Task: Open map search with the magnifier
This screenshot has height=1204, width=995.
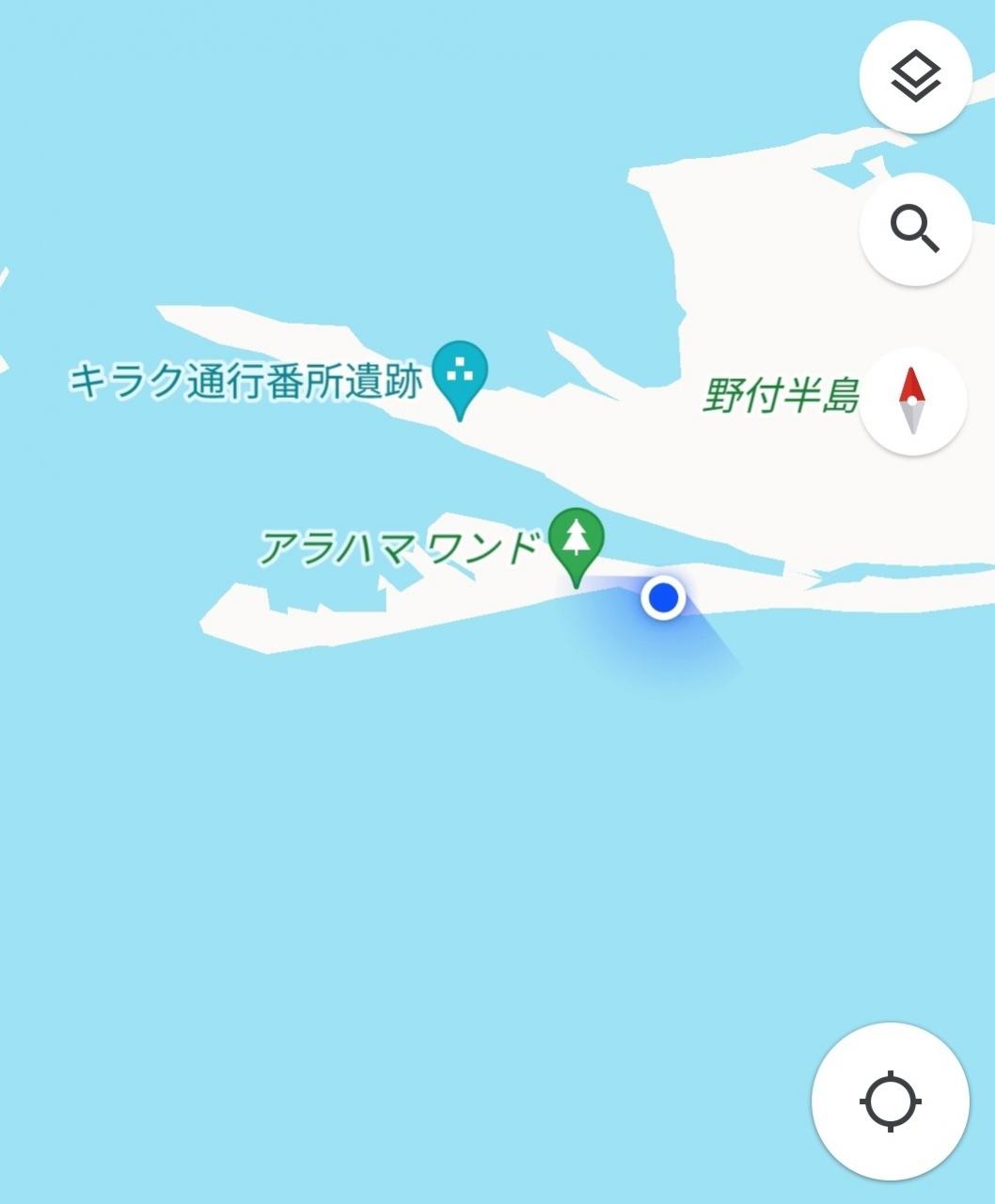Action: [915, 229]
